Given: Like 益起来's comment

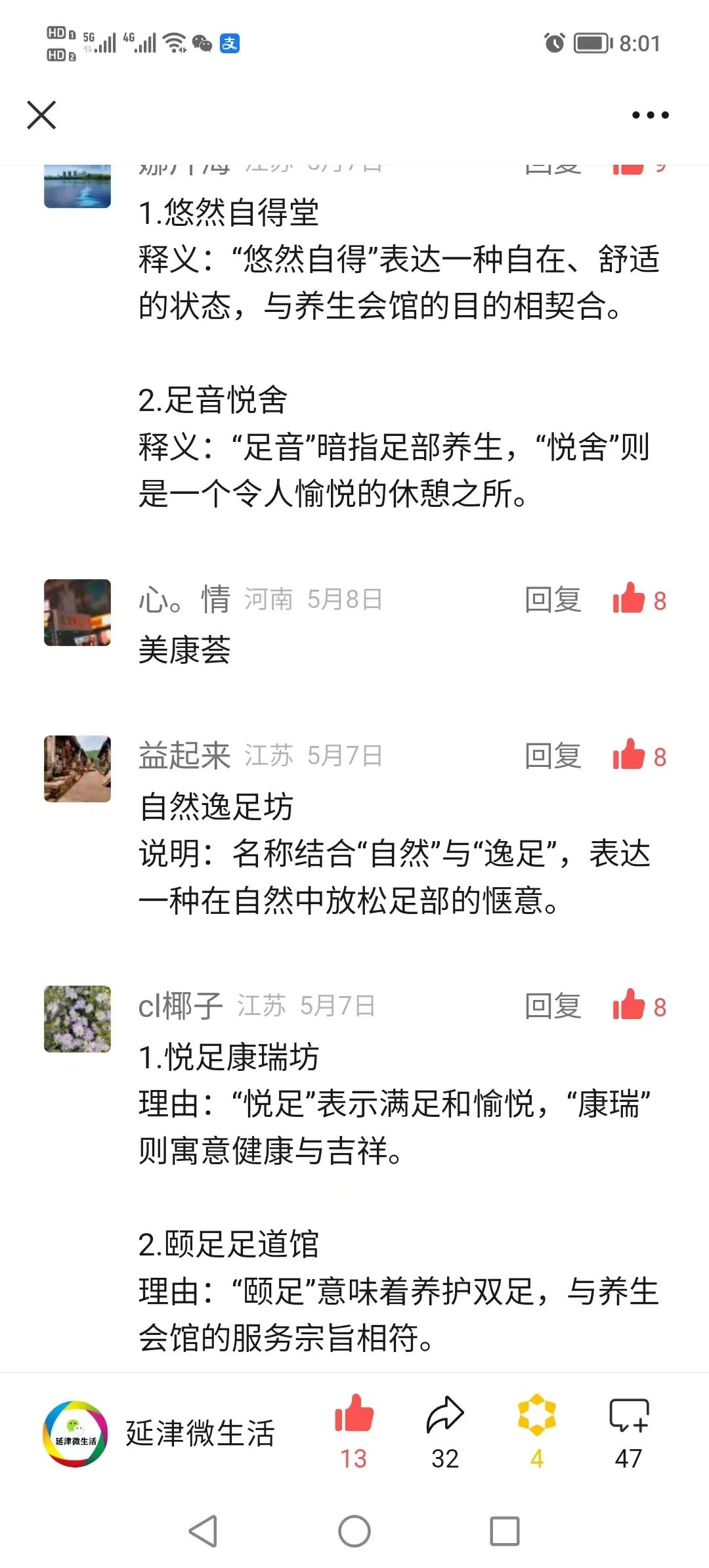Looking at the screenshot, I should [629, 755].
